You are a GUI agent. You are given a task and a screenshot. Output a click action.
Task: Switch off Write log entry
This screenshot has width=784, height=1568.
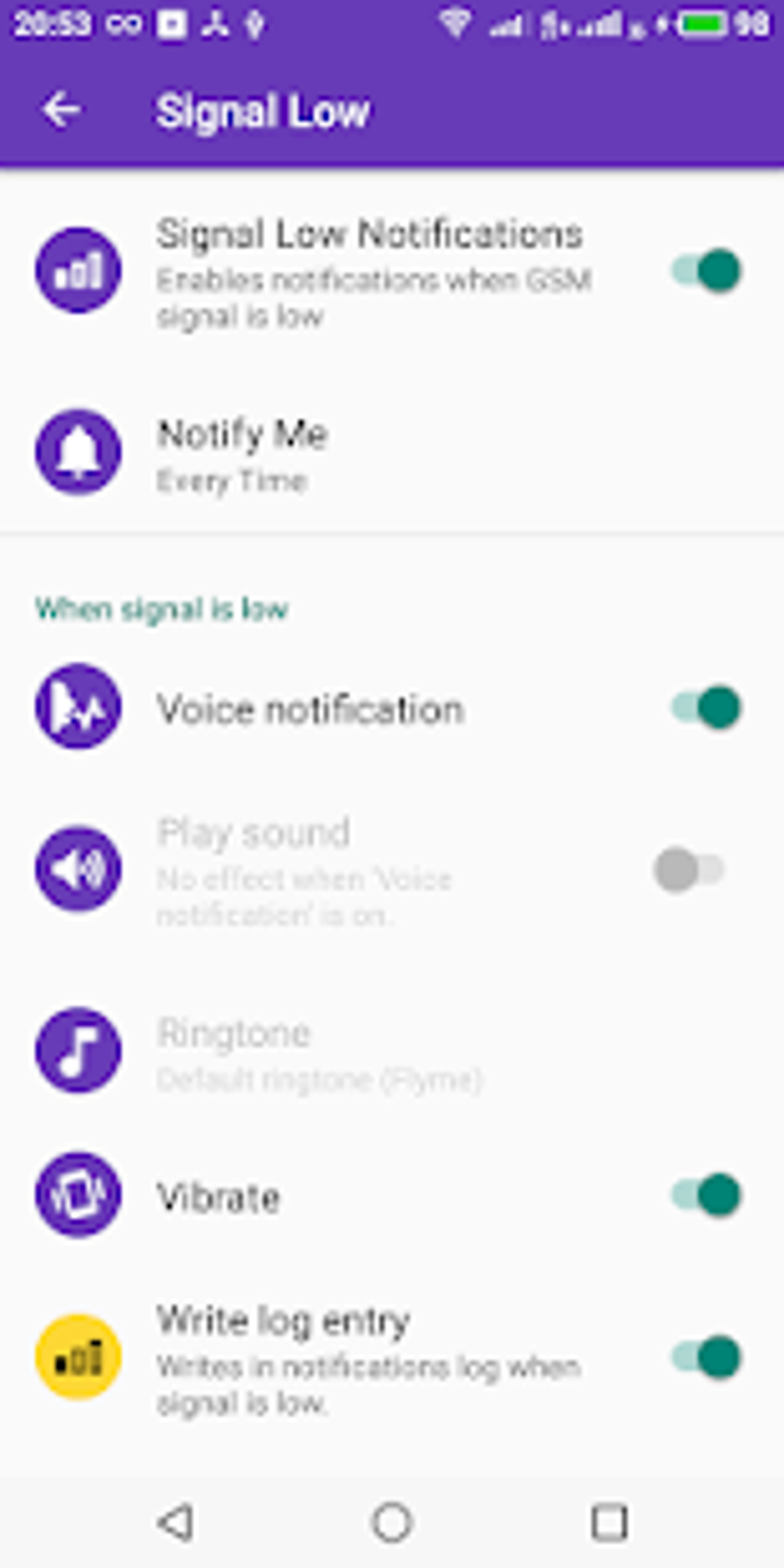pos(706,1357)
